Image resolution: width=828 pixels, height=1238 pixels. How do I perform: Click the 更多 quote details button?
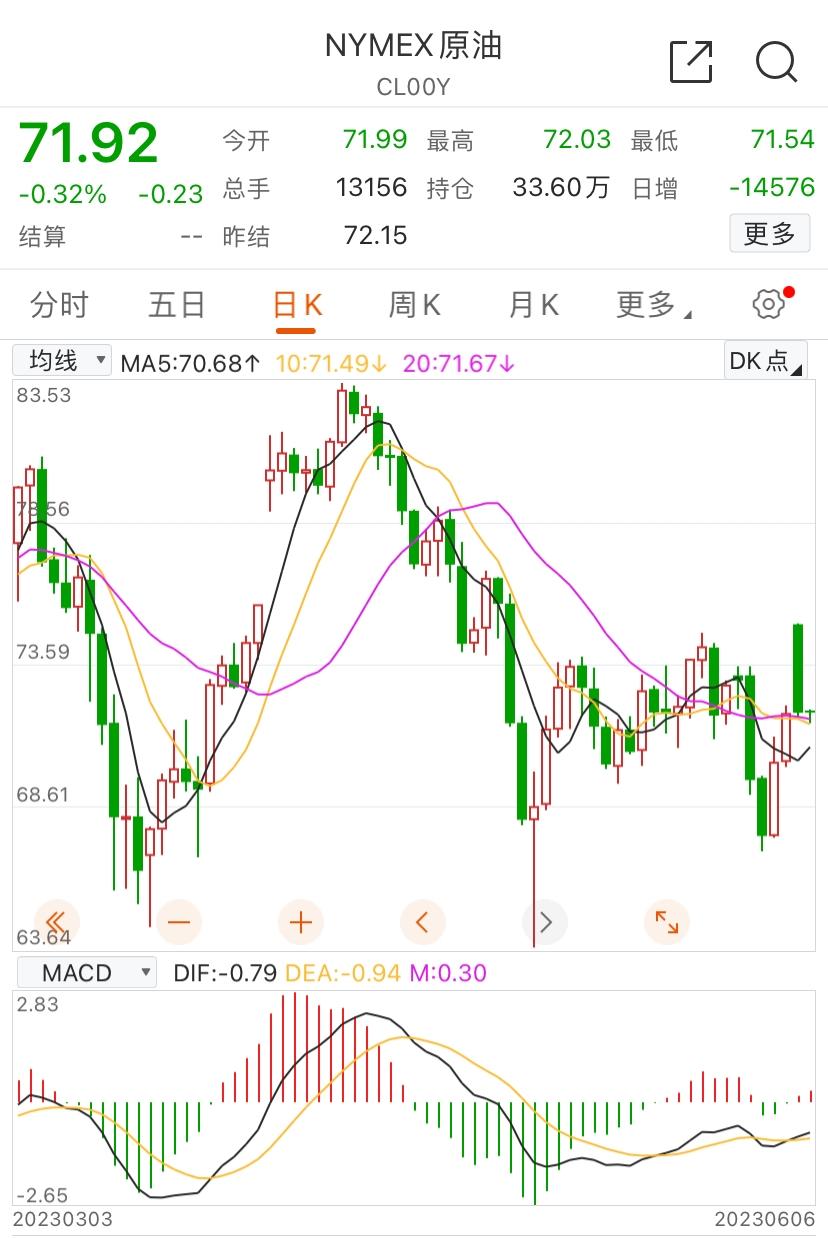pos(769,233)
